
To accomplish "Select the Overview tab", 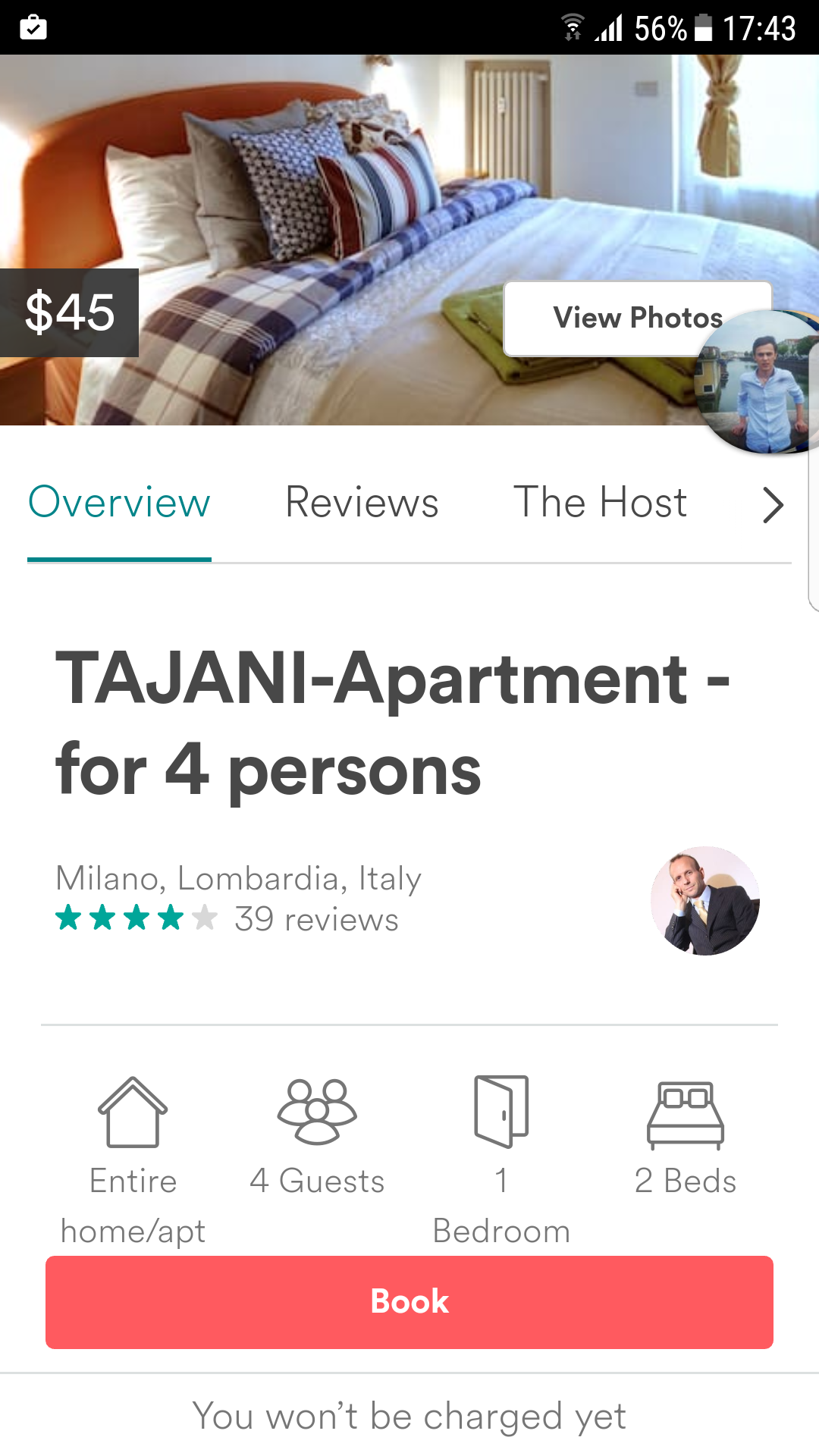I will coord(119,503).
